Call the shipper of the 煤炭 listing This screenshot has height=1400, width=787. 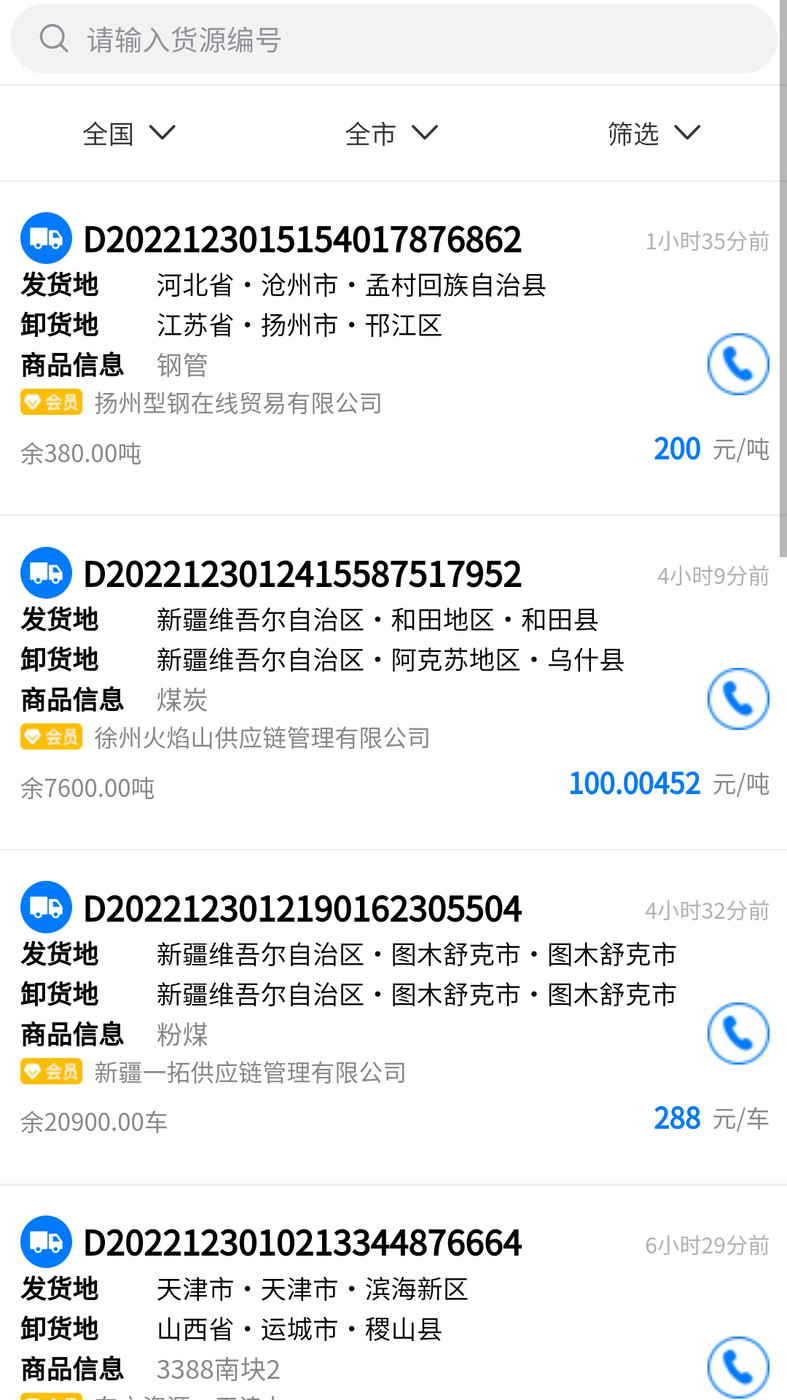click(738, 699)
